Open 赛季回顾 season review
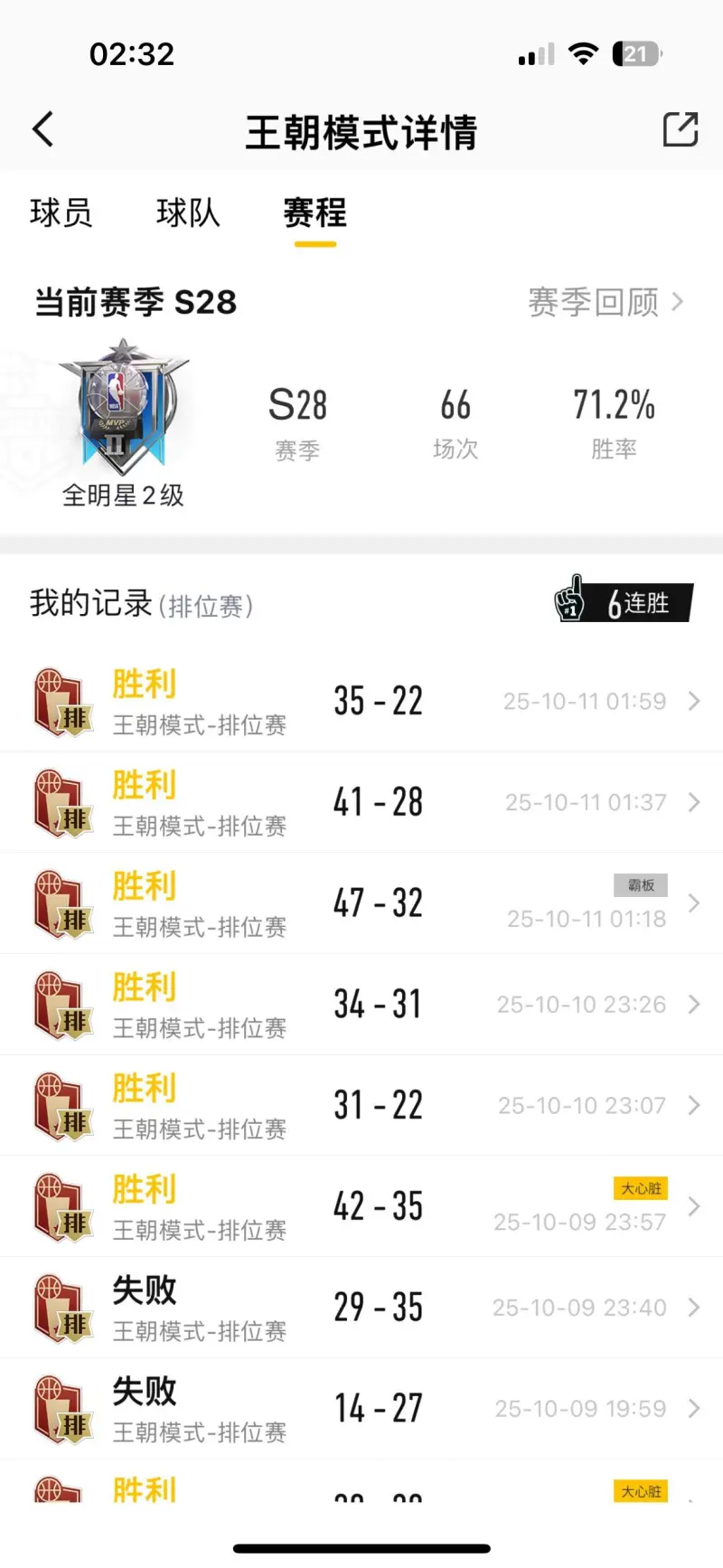Viewport: 723px width, 1568px height. tap(605, 302)
